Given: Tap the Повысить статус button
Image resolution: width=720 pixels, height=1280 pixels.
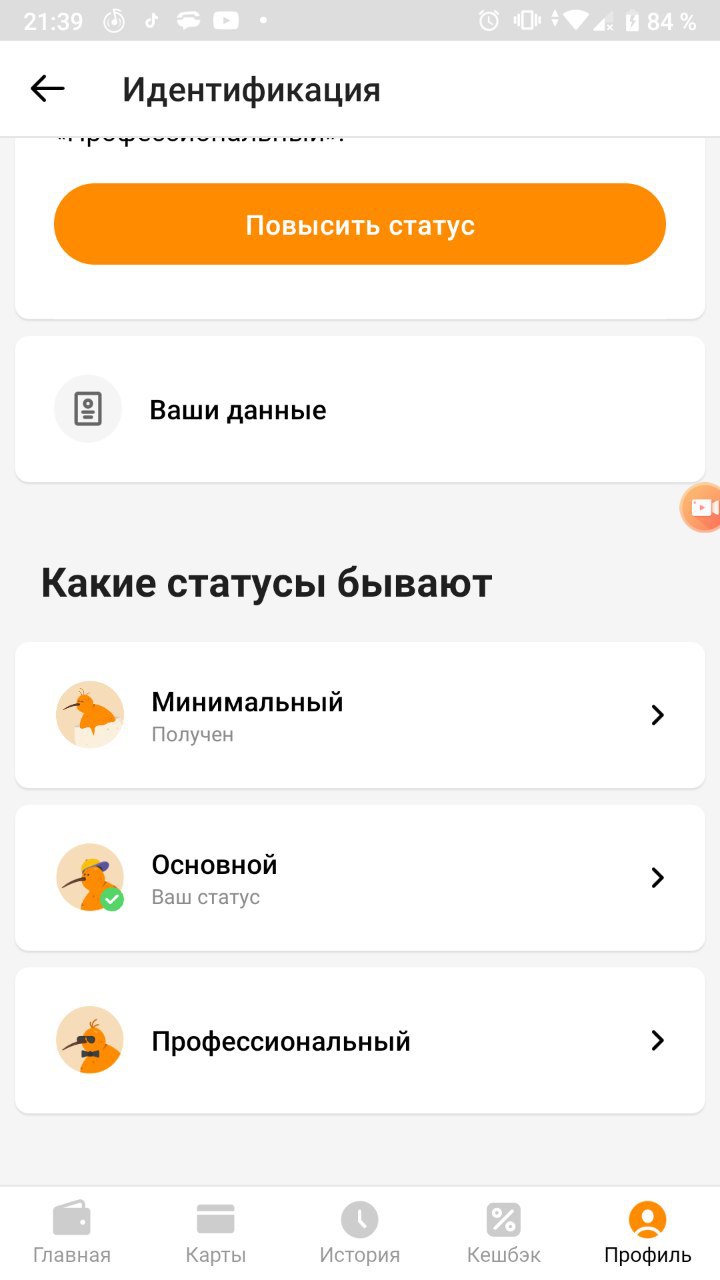Looking at the screenshot, I should 360,224.
